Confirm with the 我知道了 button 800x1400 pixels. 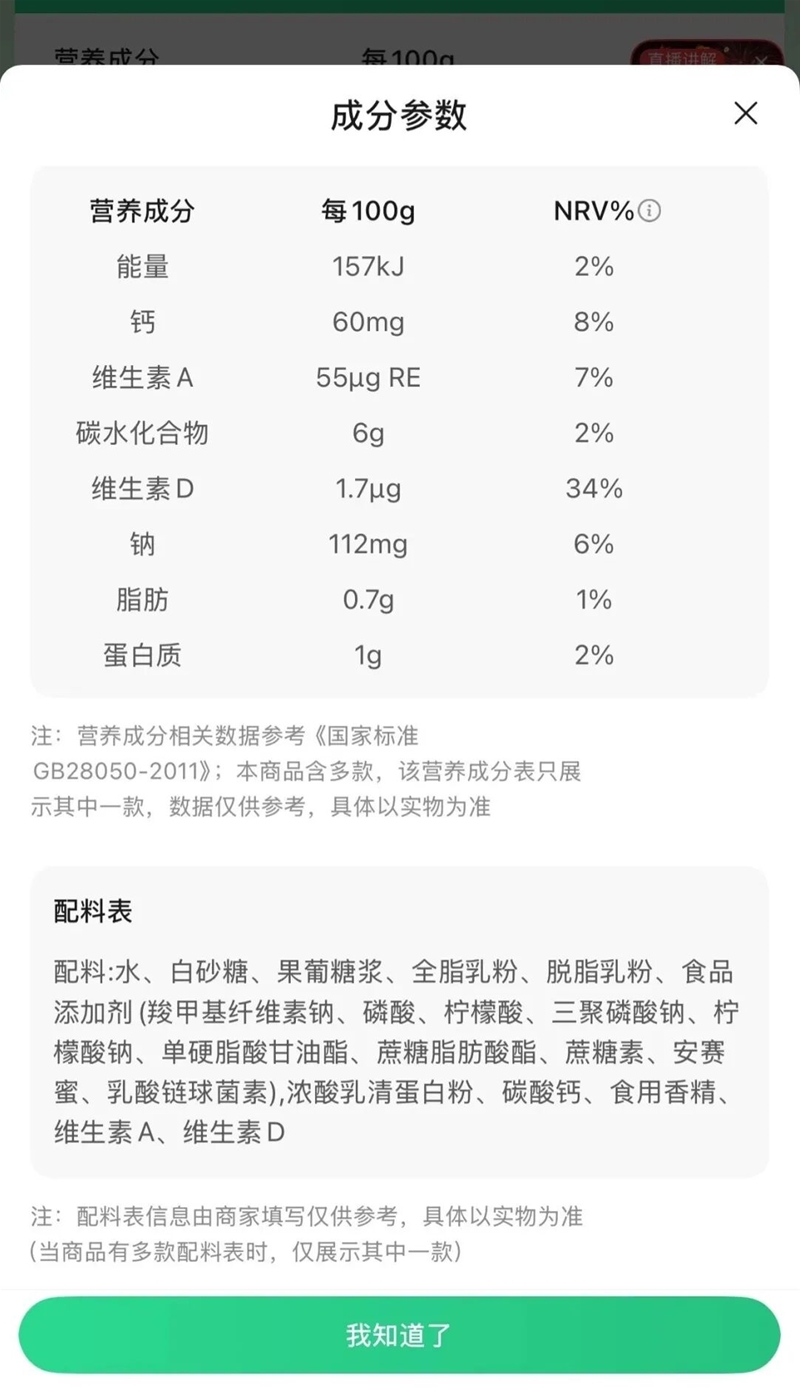tap(399, 1335)
